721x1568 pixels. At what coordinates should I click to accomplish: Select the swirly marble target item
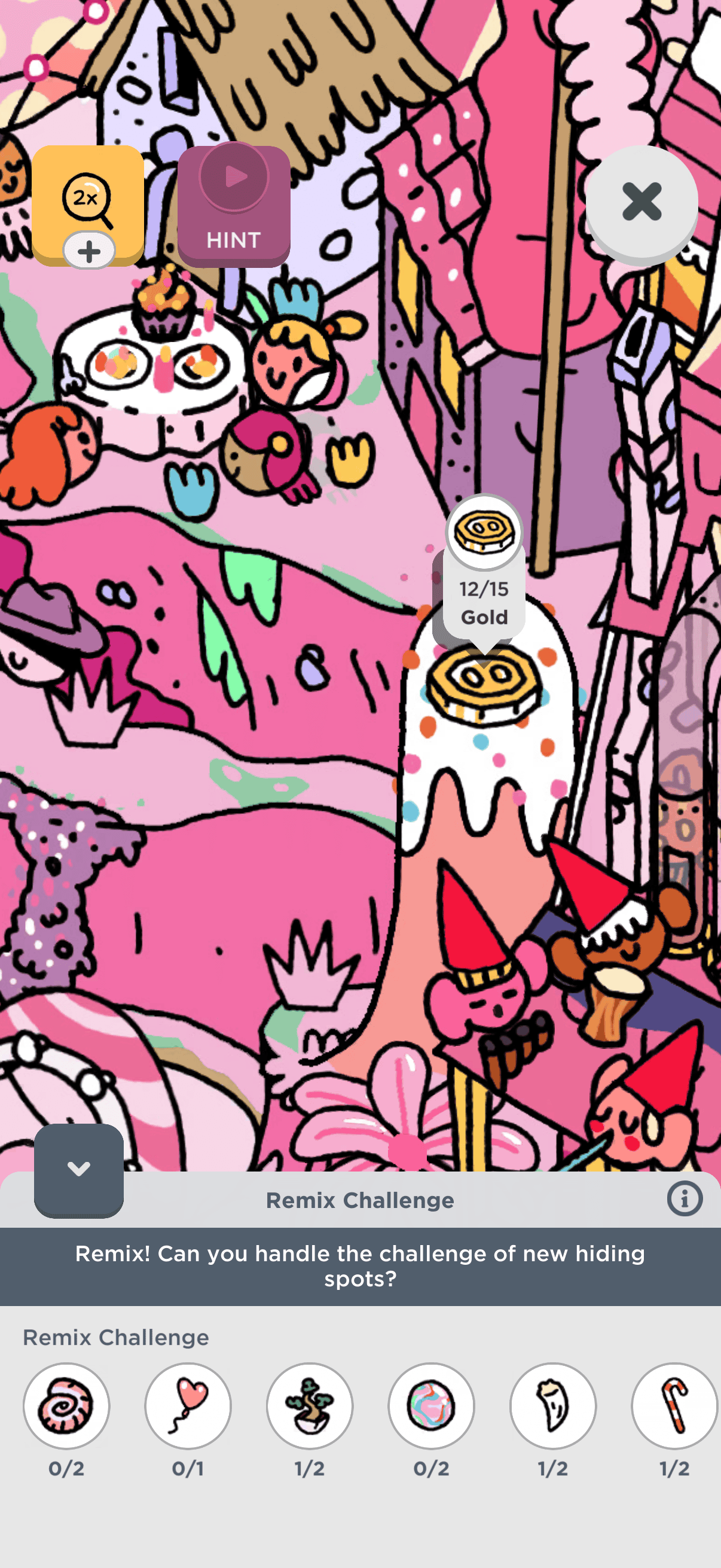(x=432, y=1405)
